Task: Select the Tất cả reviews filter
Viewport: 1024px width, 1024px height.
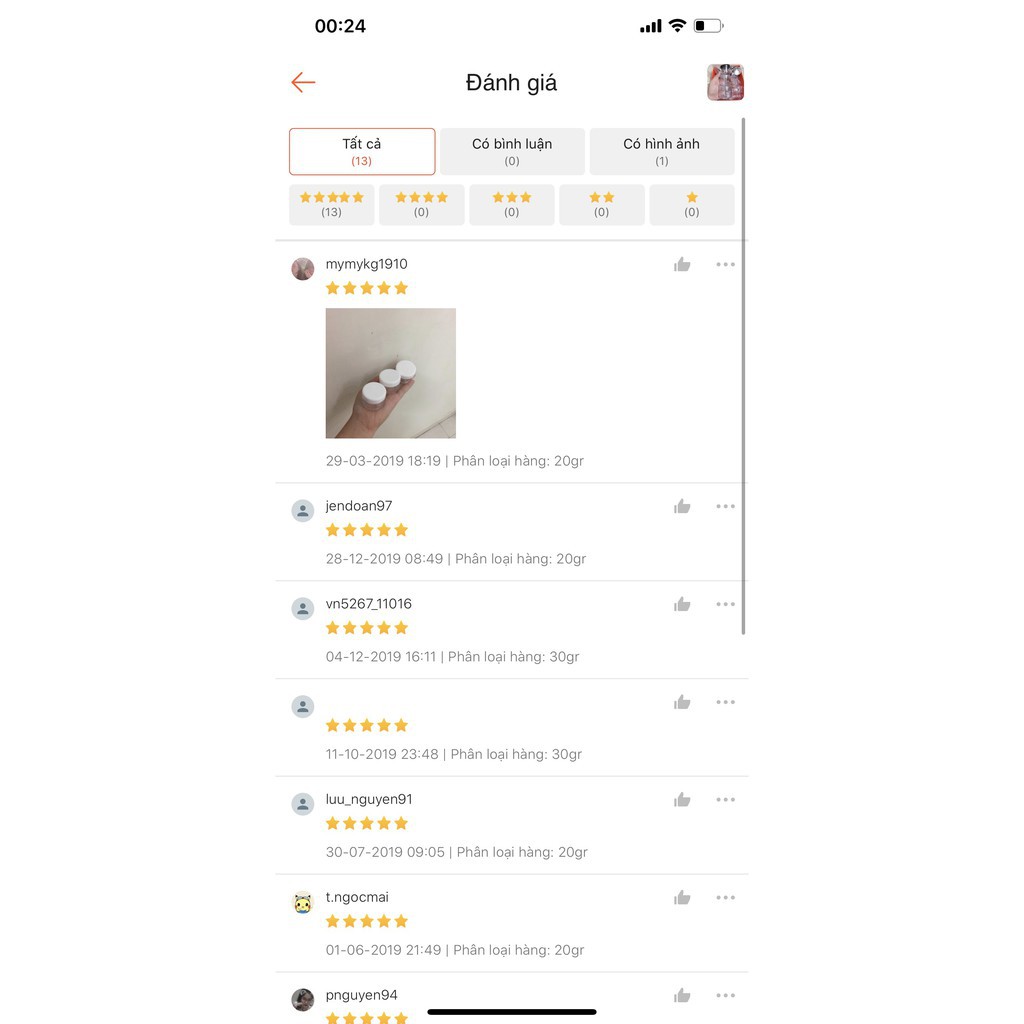Action: pyautogui.click(x=362, y=151)
